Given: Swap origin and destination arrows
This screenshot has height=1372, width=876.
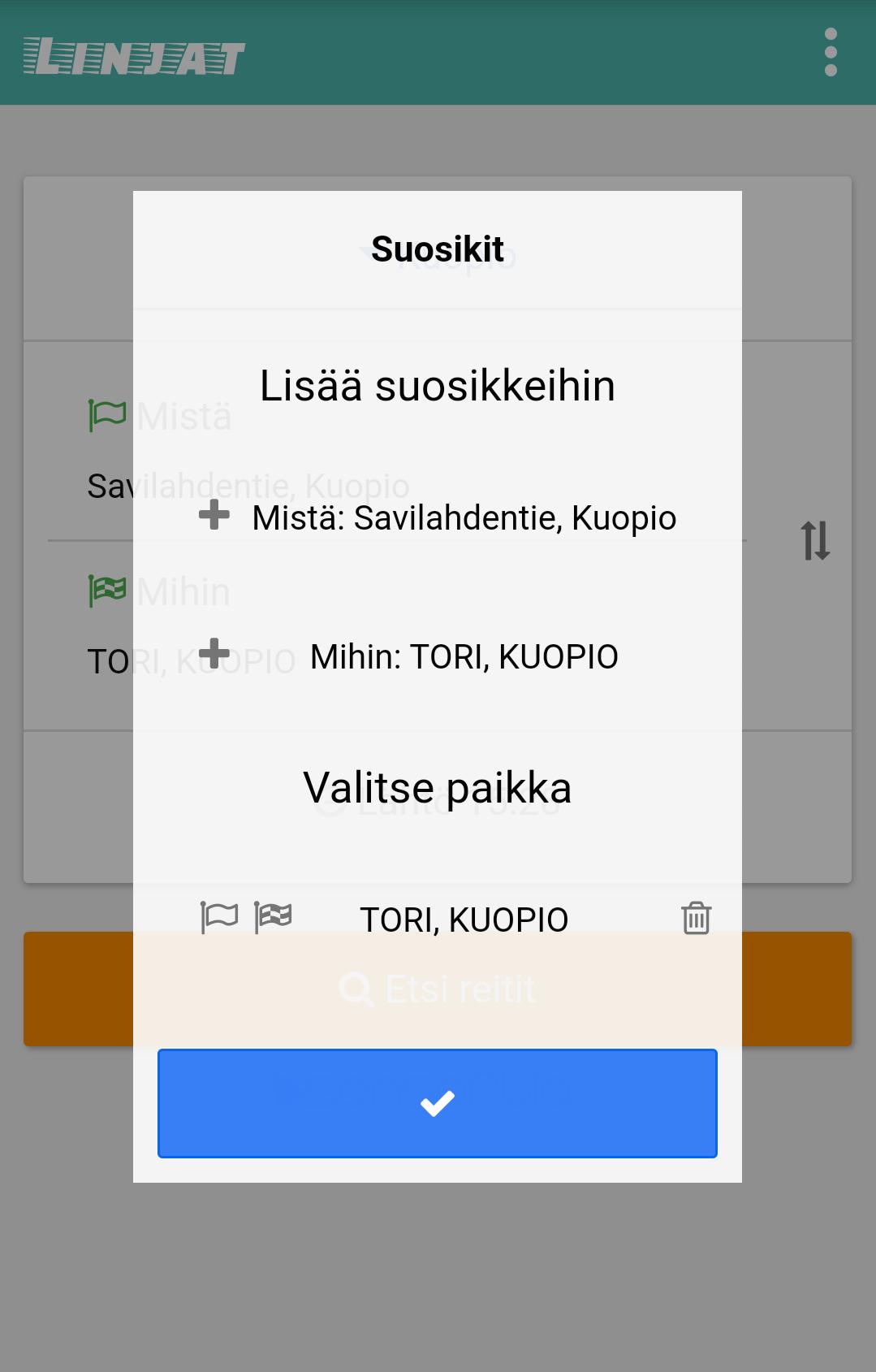Looking at the screenshot, I should [815, 541].
